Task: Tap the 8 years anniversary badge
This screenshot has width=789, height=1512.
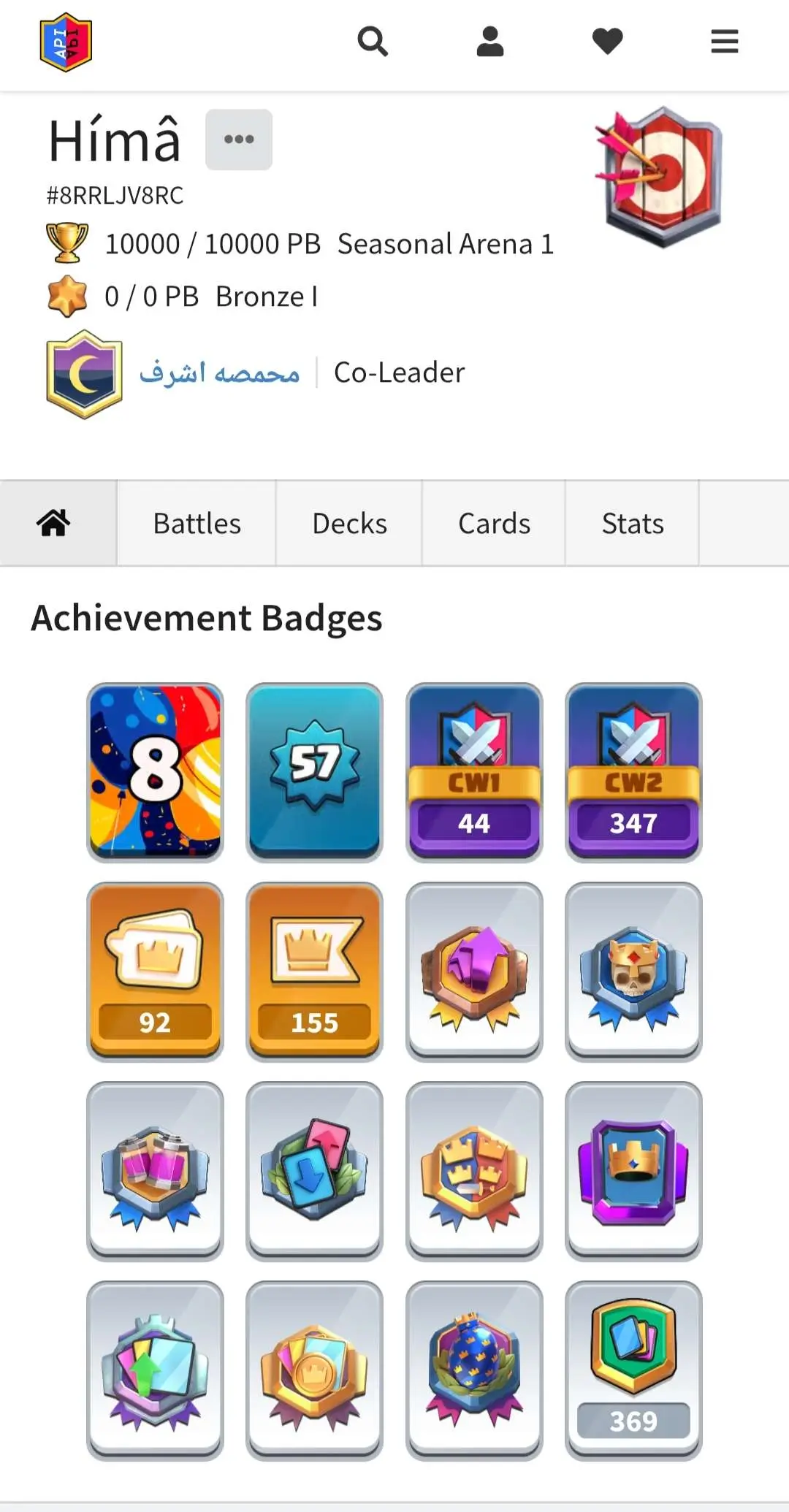Action: [155, 771]
